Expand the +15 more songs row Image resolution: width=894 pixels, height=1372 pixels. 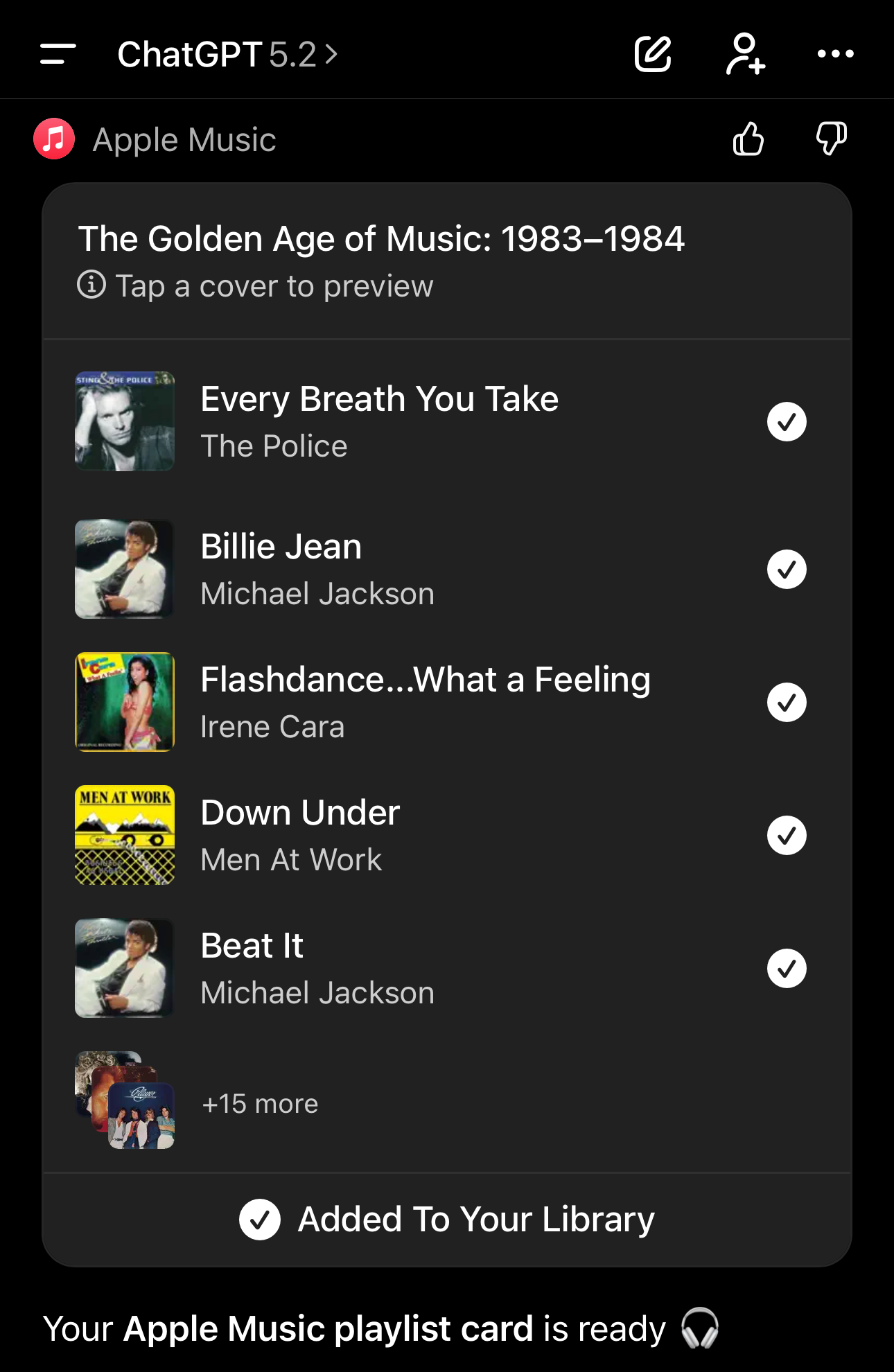pos(259,1103)
